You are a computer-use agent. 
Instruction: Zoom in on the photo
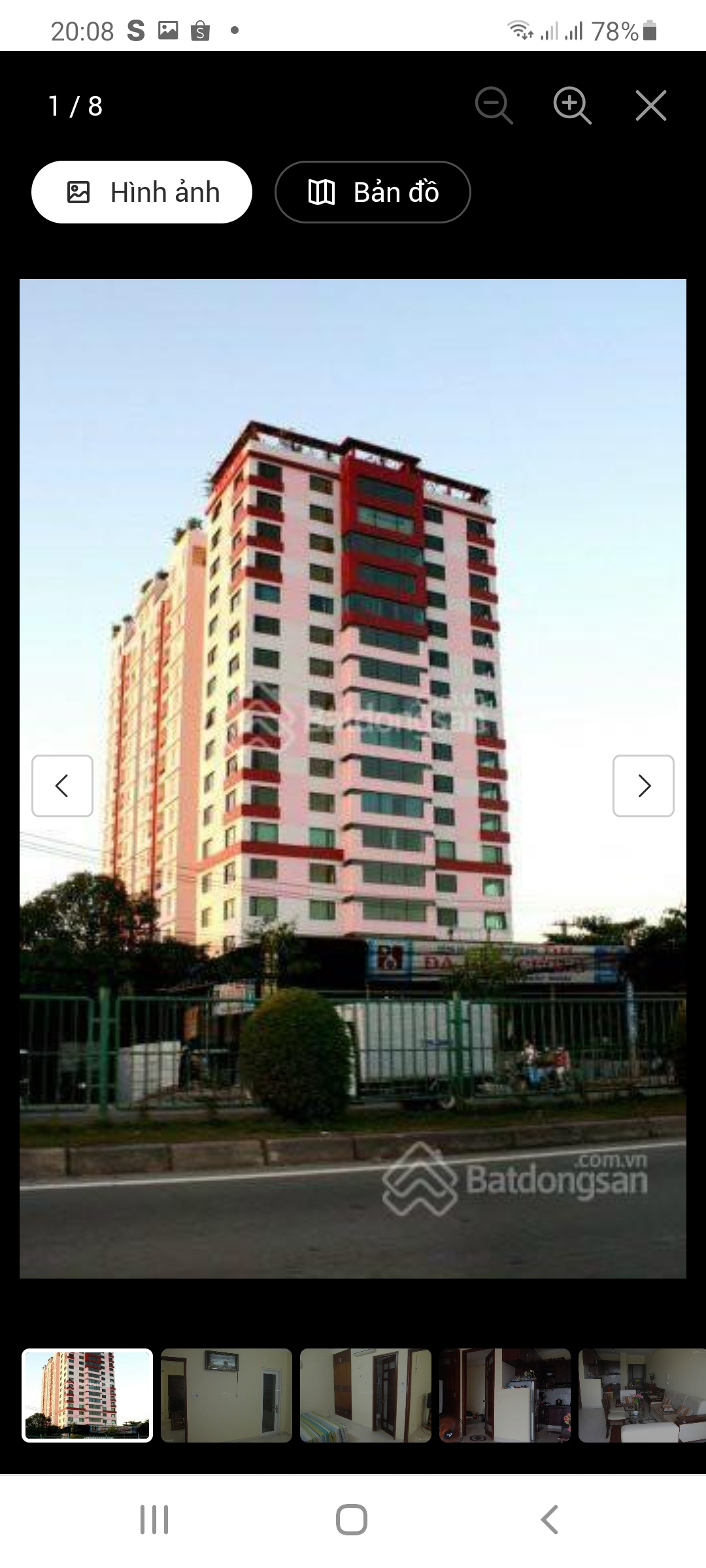[x=572, y=106]
